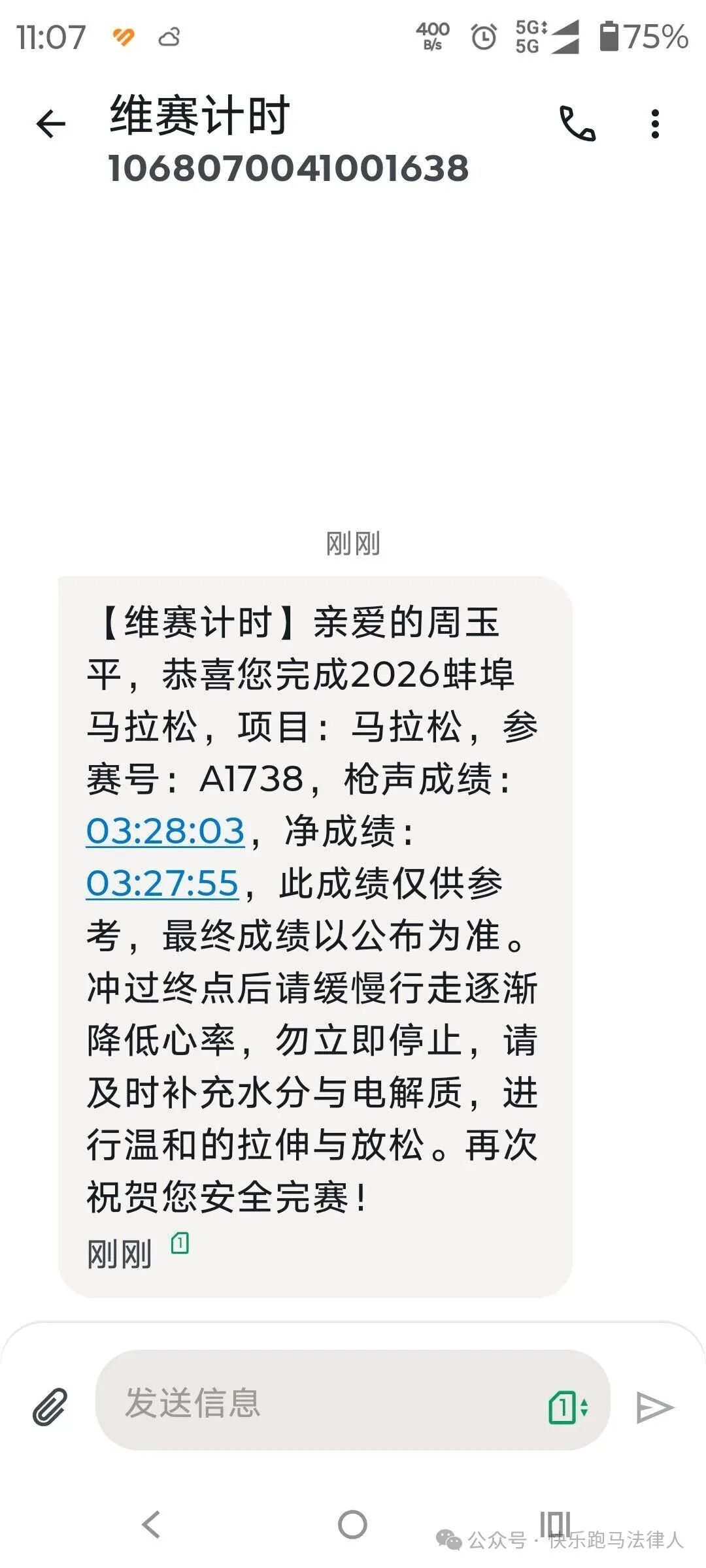
Task: Focus the 发送信息 message field
Action: click(x=314, y=1403)
